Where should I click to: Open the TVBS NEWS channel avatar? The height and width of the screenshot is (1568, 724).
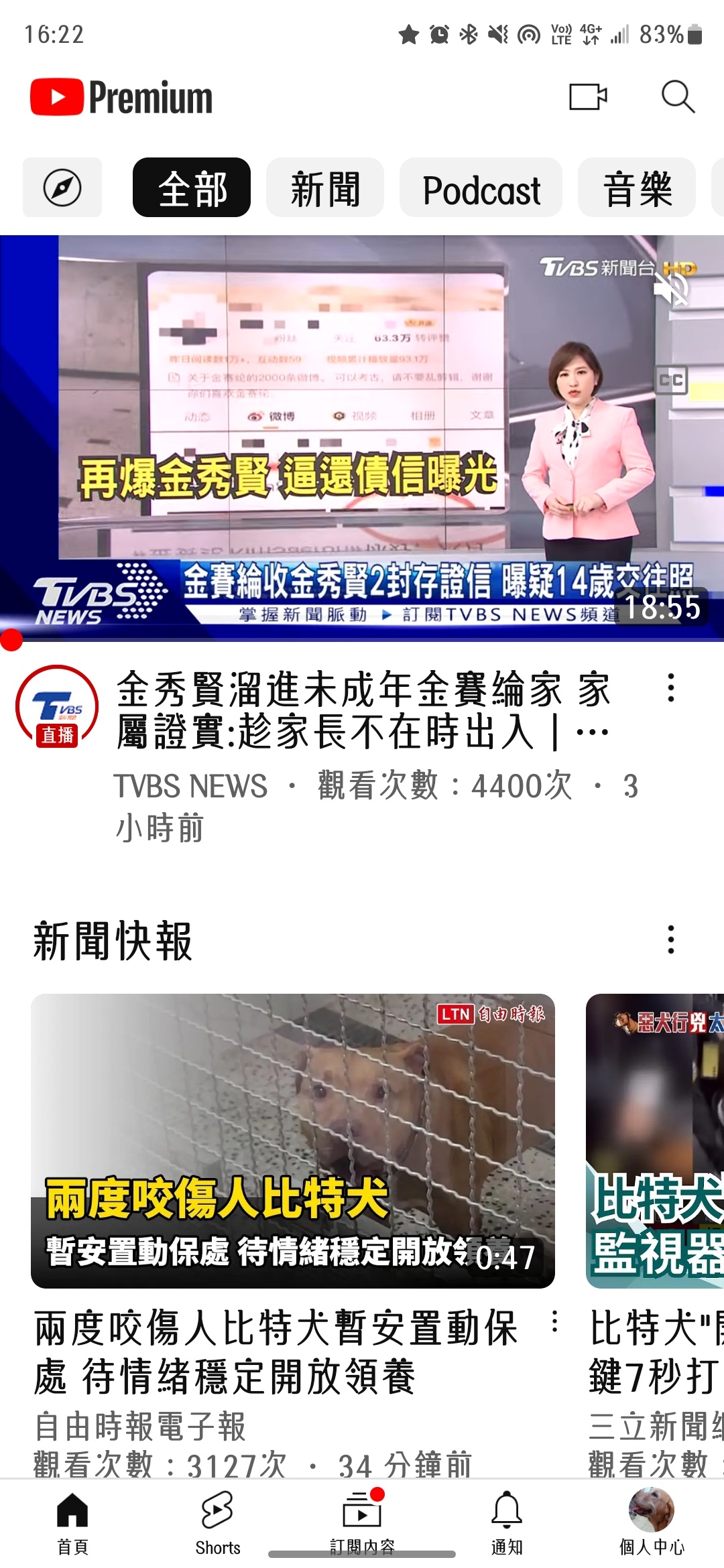point(57,706)
